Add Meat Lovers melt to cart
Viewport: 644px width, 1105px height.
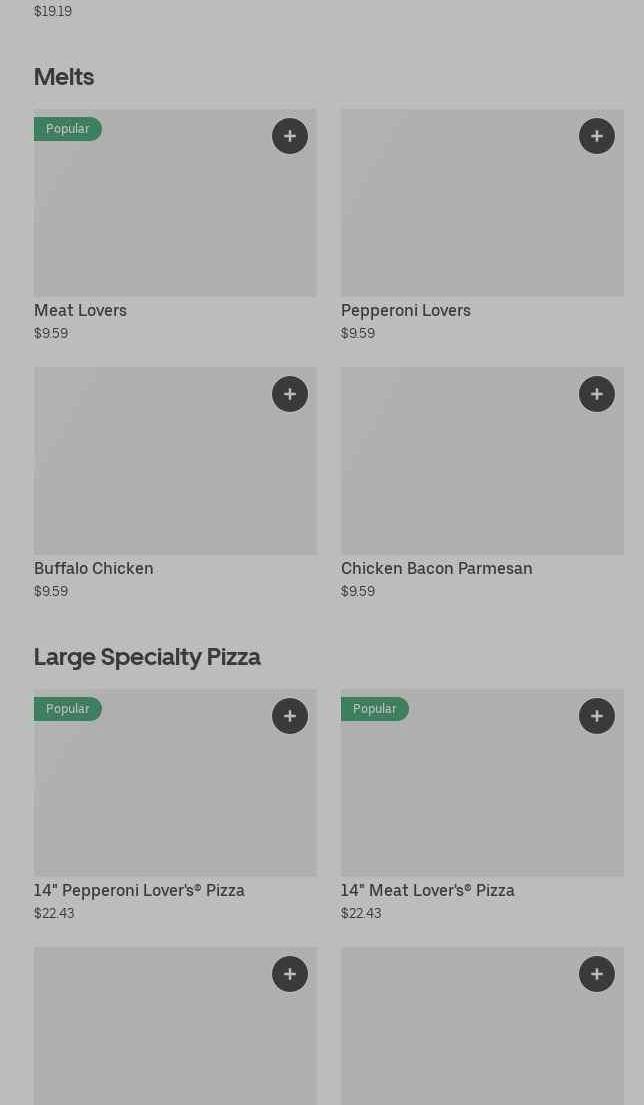290,136
